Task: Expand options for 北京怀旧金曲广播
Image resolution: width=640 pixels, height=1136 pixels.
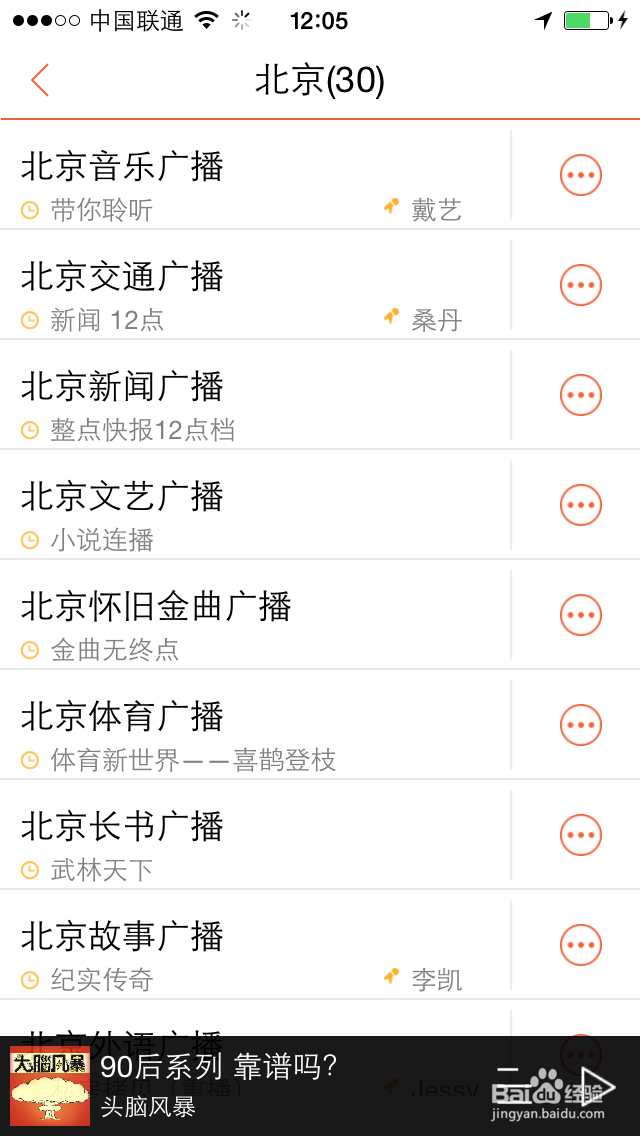Action: [580, 615]
